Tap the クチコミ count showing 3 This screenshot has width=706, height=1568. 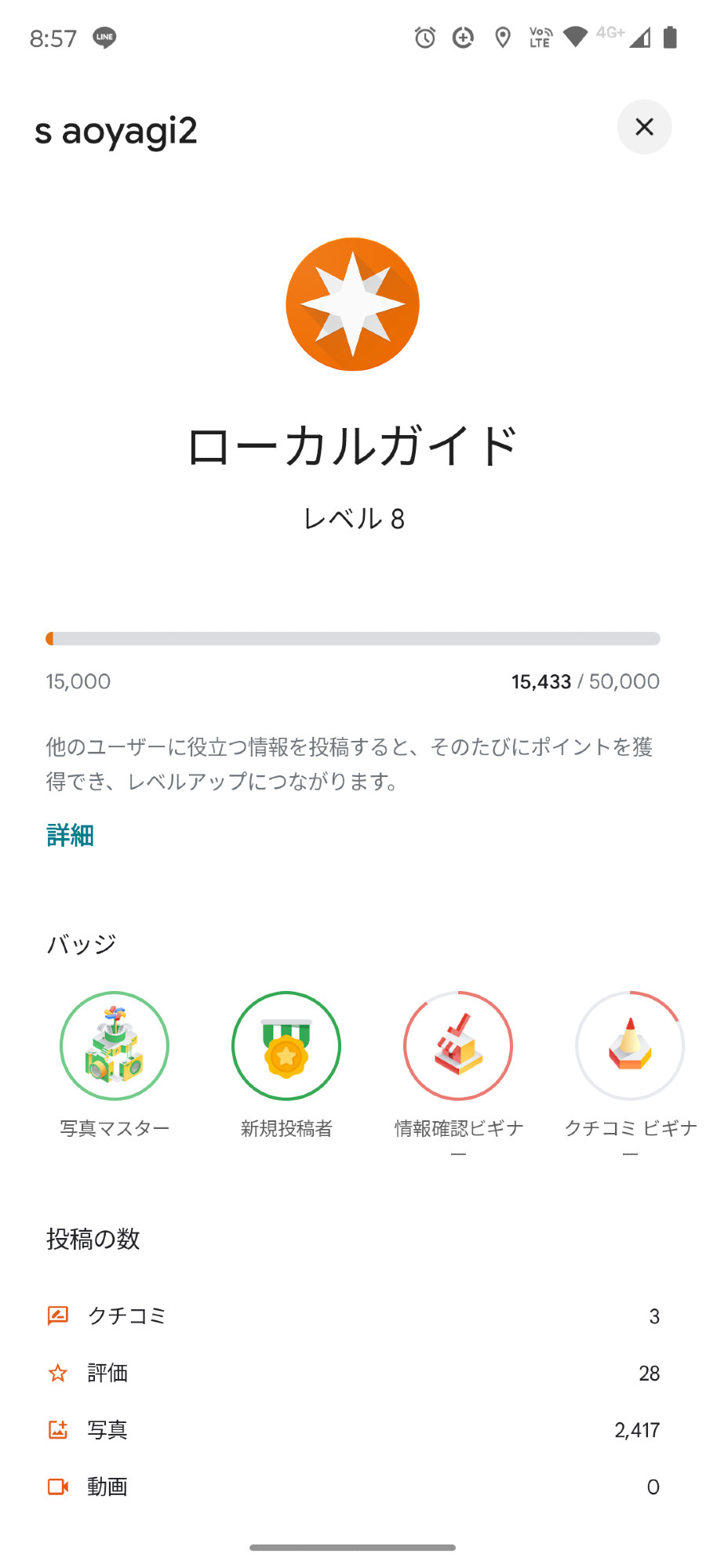[653, 1316]
